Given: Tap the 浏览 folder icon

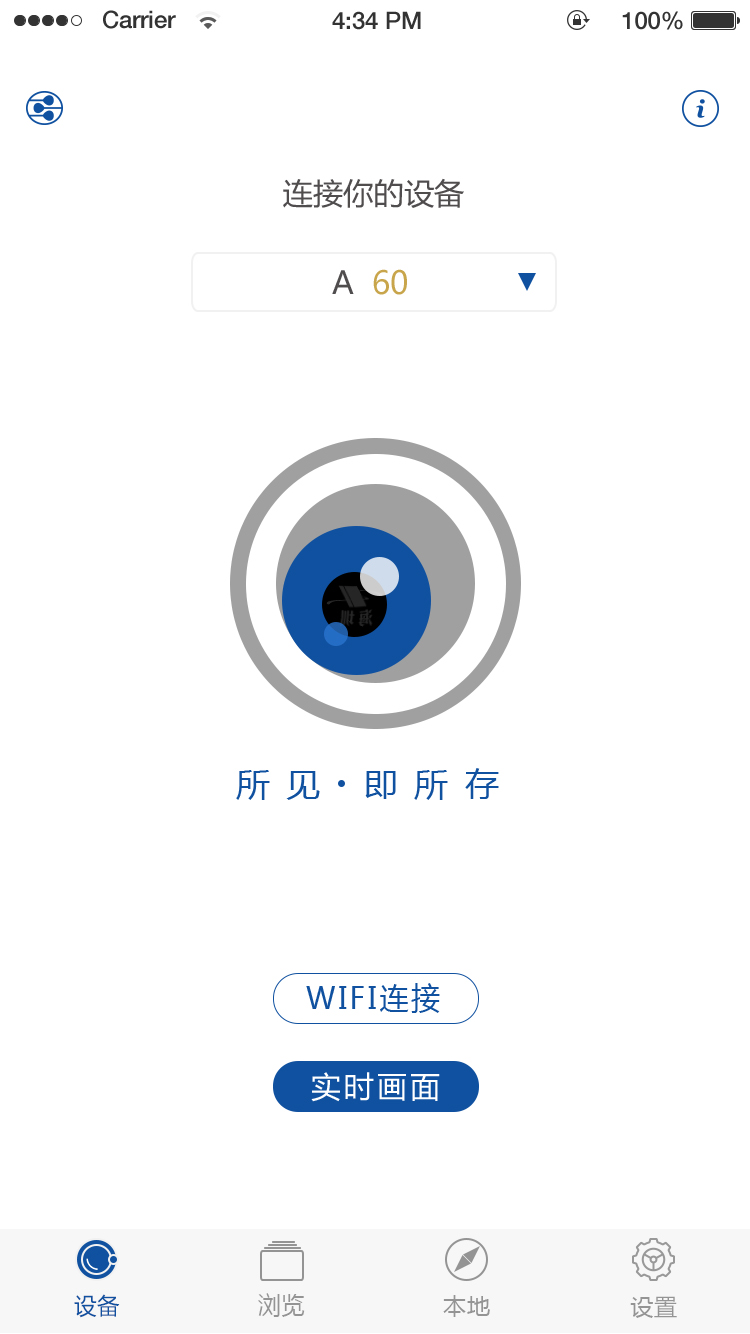Looking at the screenshot, I should click(281, 1260).
